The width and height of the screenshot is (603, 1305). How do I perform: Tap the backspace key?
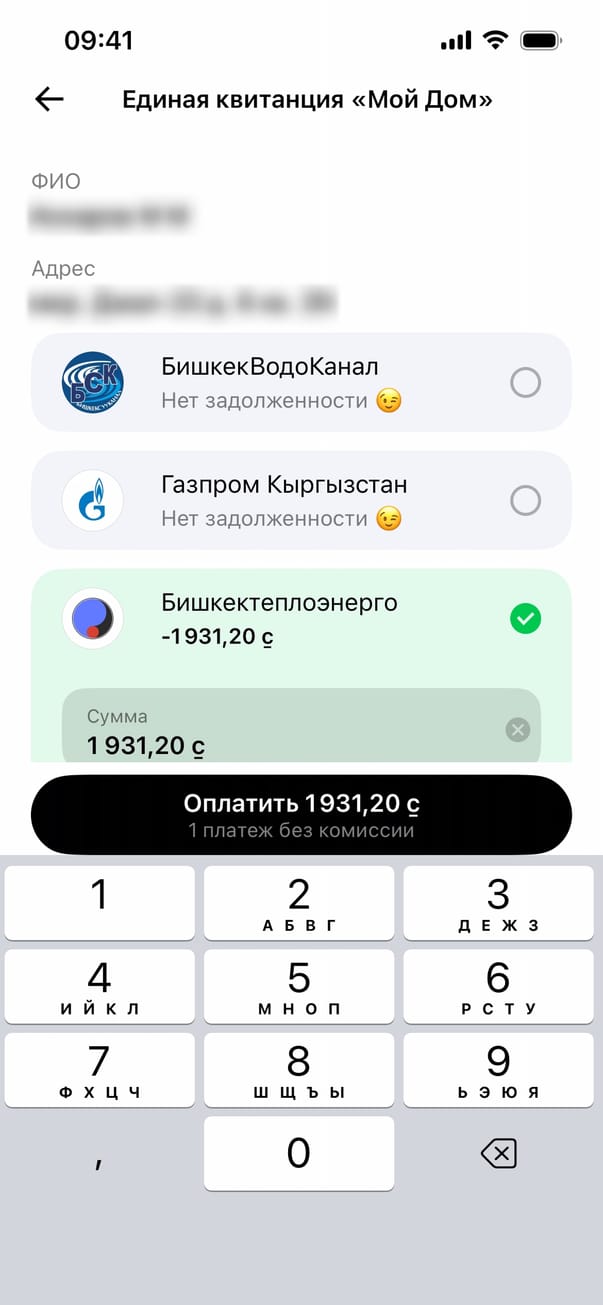tap(498, 1155)
